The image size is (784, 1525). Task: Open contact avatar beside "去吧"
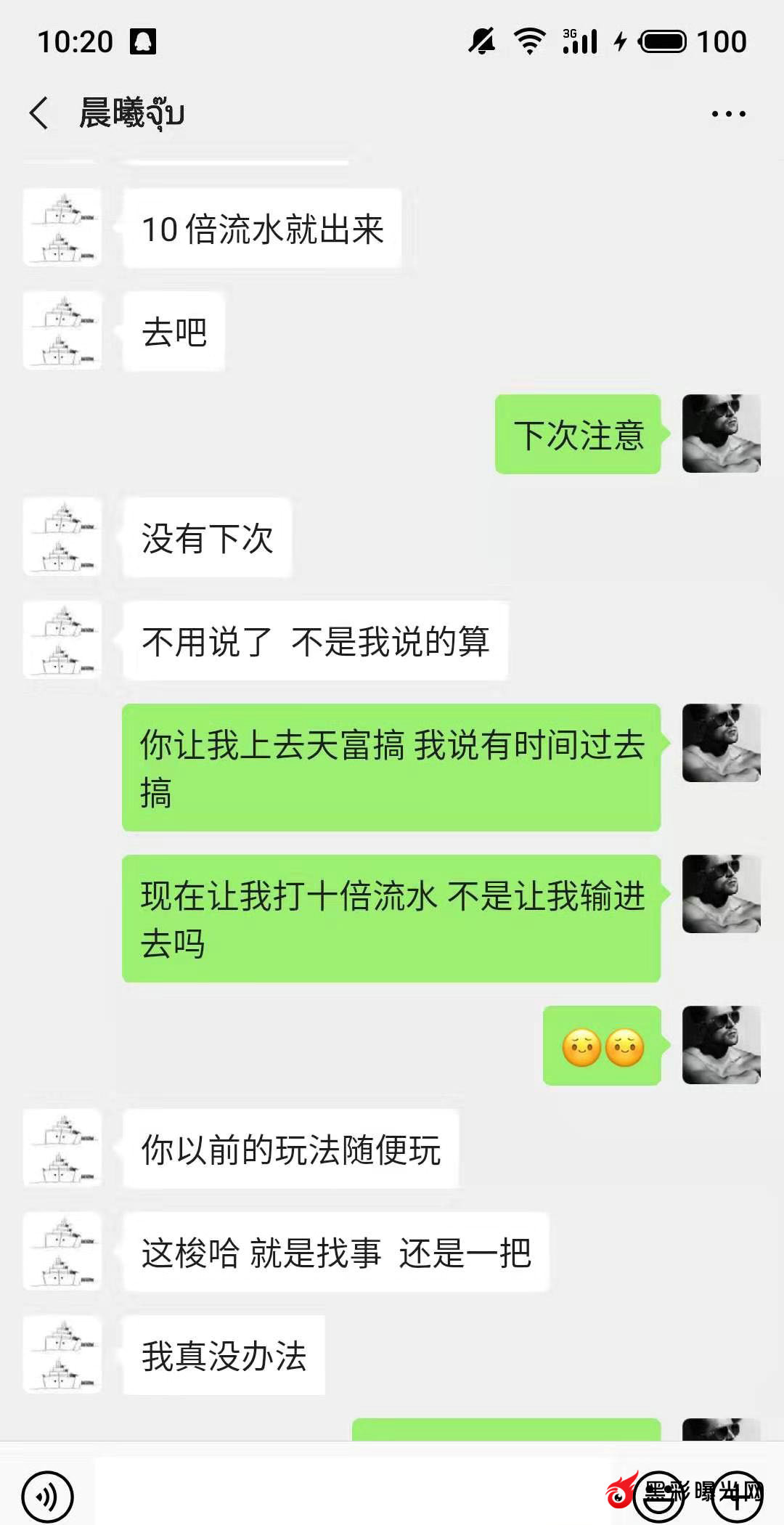(x=62, y=331)
